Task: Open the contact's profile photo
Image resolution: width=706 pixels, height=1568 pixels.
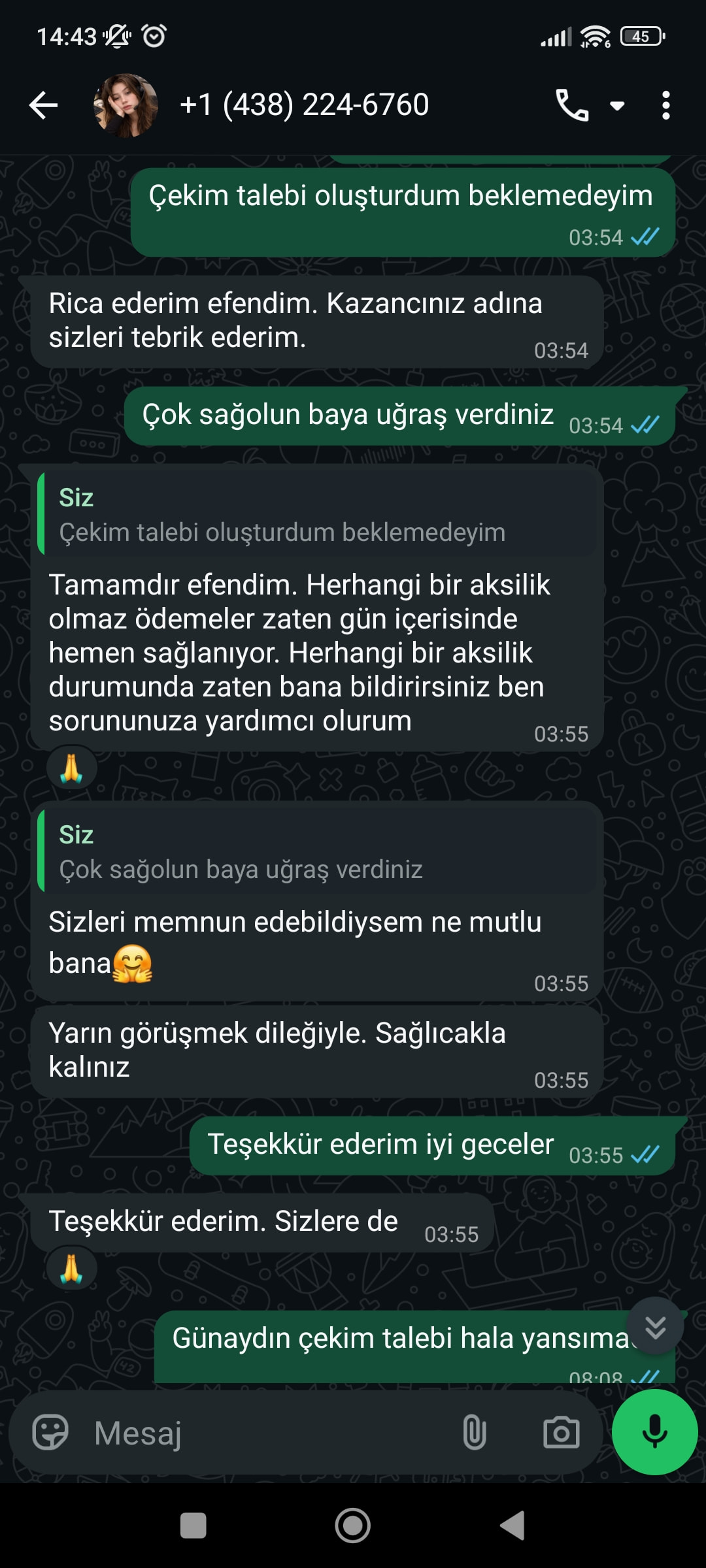Action: pyautogui.click(x=126, y=105)
